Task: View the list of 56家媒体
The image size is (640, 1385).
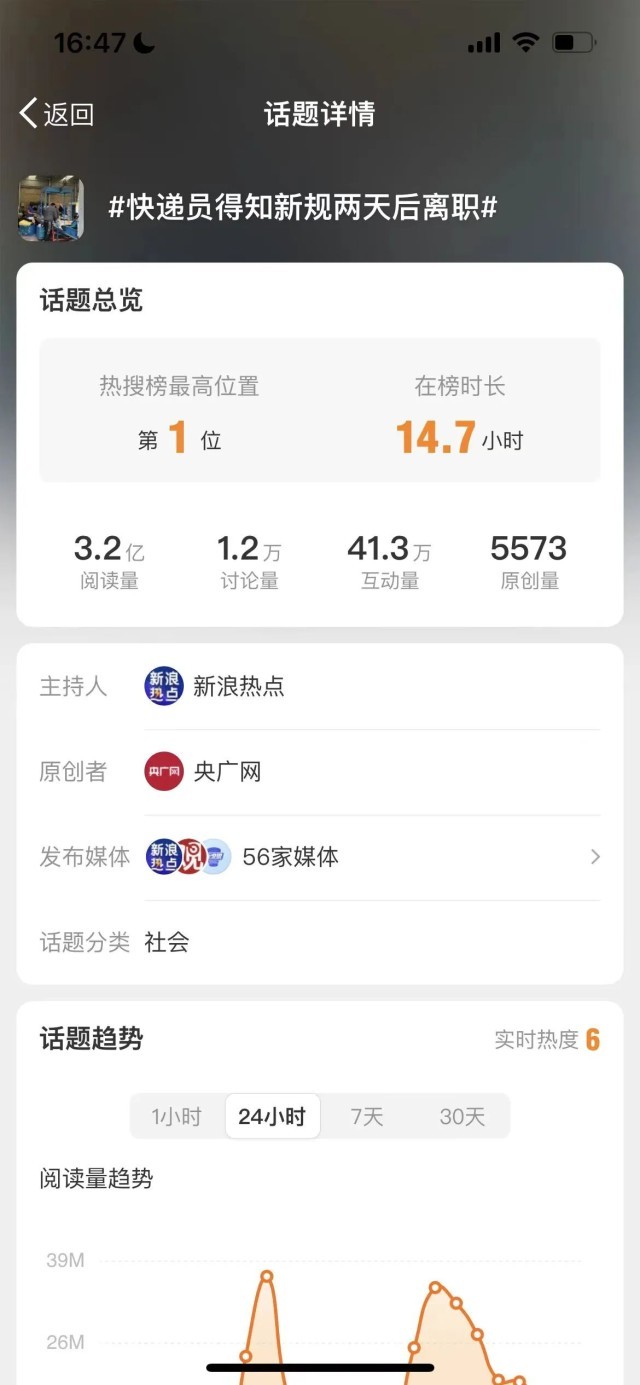Action: point(372,857)
